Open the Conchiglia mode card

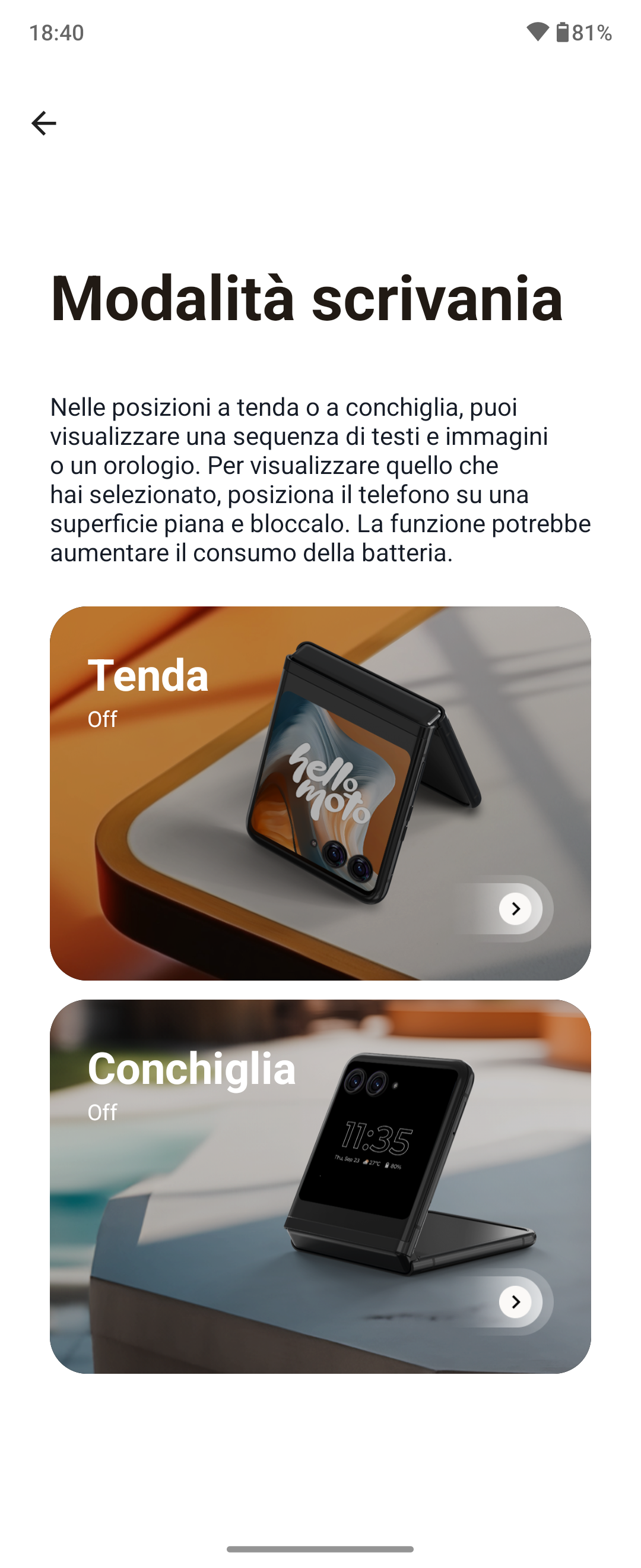[x=320, y=1186]
